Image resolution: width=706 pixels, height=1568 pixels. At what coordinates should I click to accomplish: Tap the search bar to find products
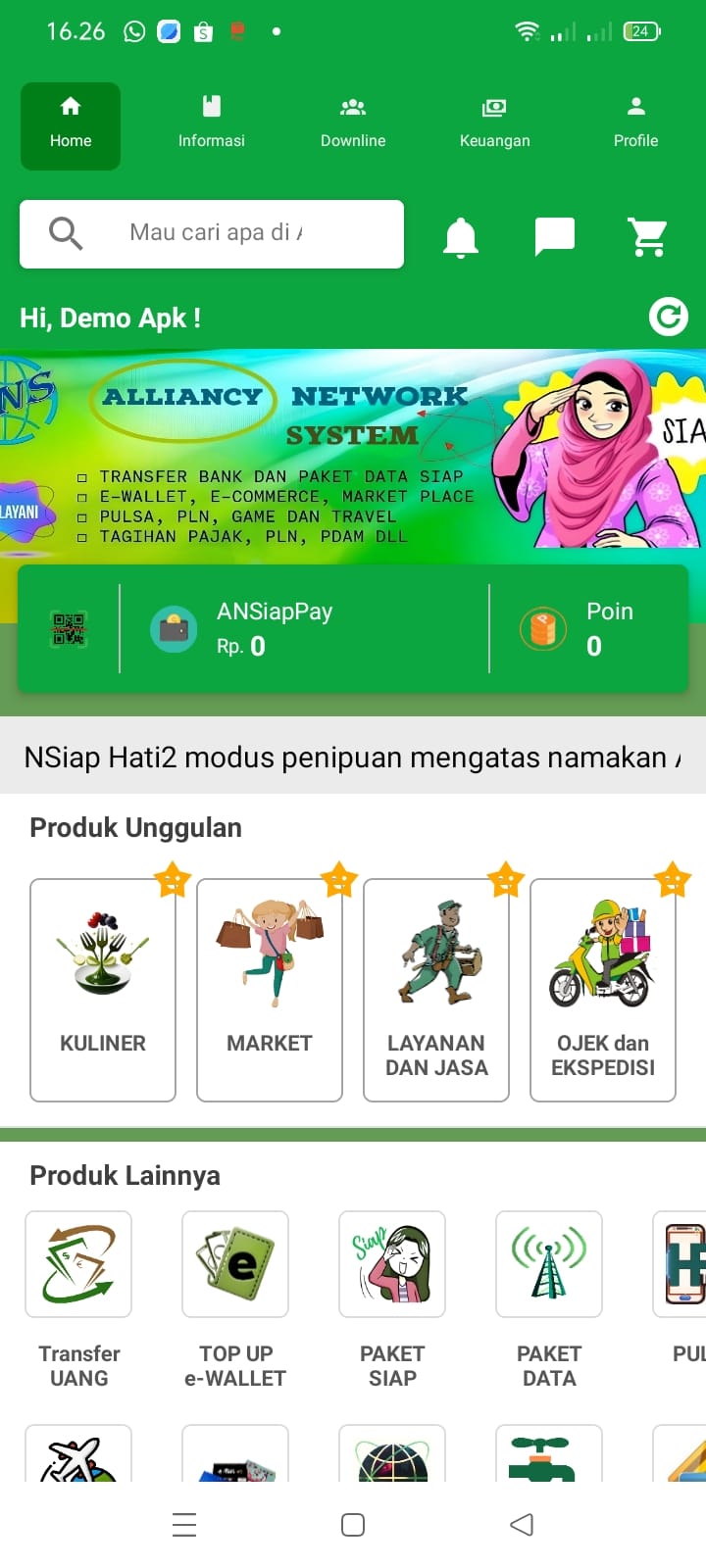click(211, 233)
